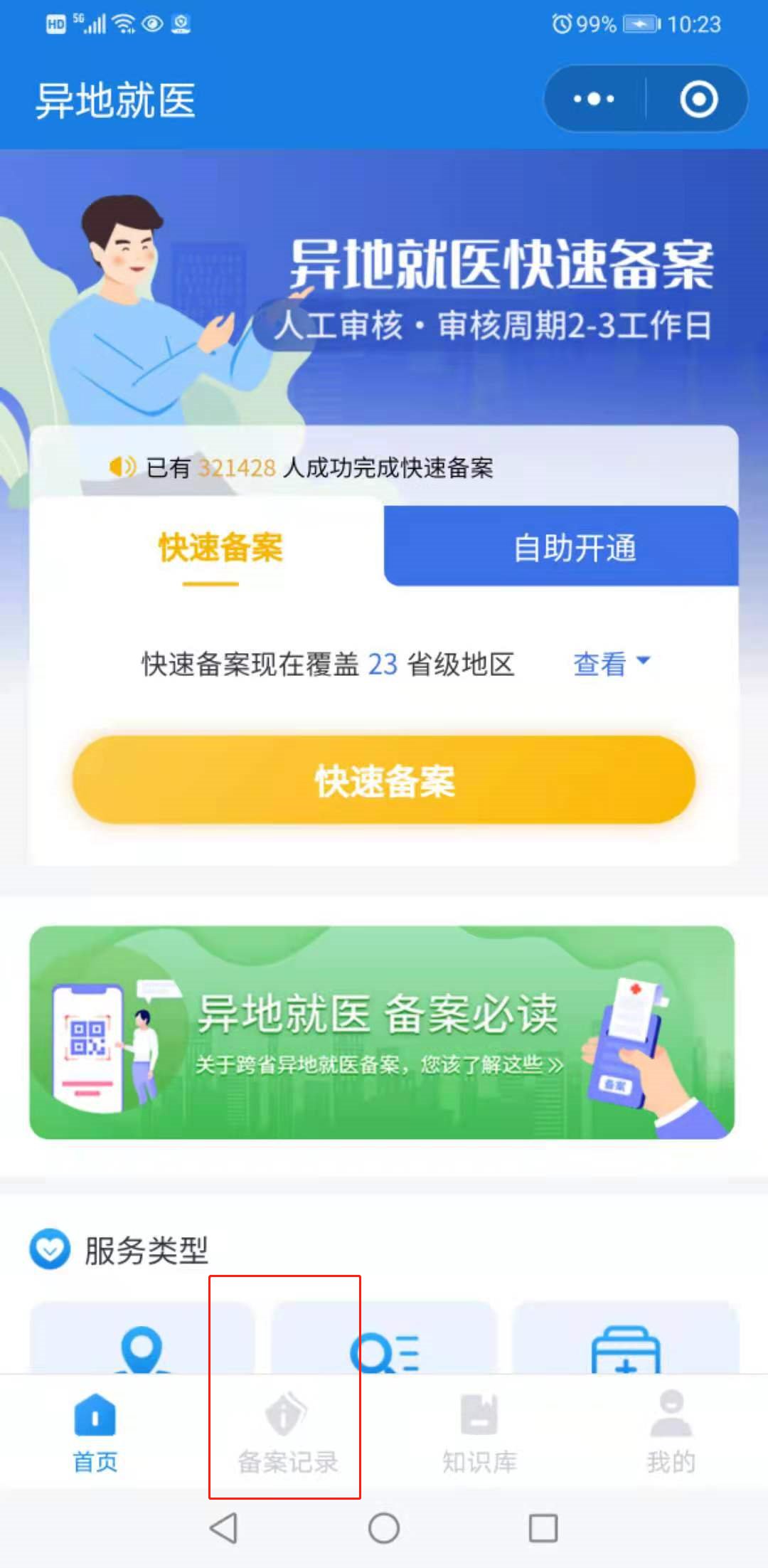Open the 我的 tab
Screen dimensions: 768x1568
[x=671, y=1434]
